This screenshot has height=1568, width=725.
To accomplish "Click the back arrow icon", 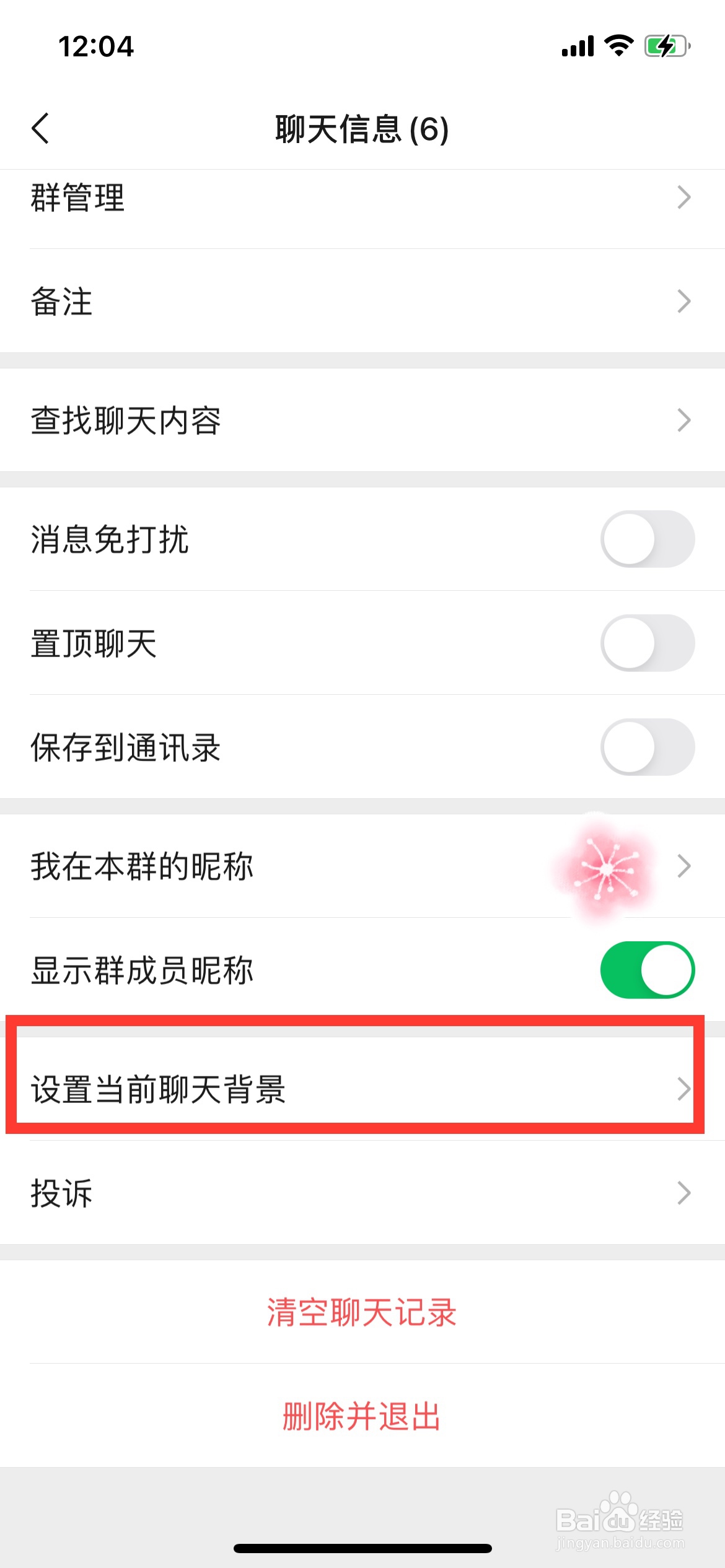I will [39, 129].
